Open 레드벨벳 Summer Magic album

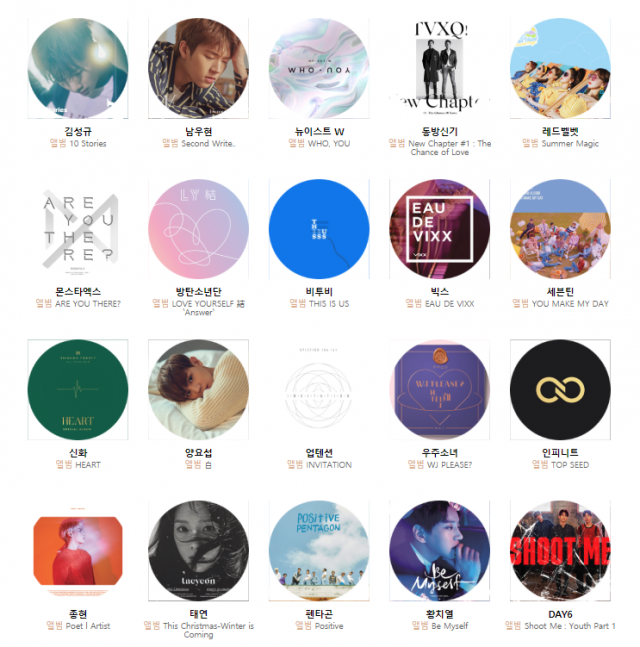point(560,68)
